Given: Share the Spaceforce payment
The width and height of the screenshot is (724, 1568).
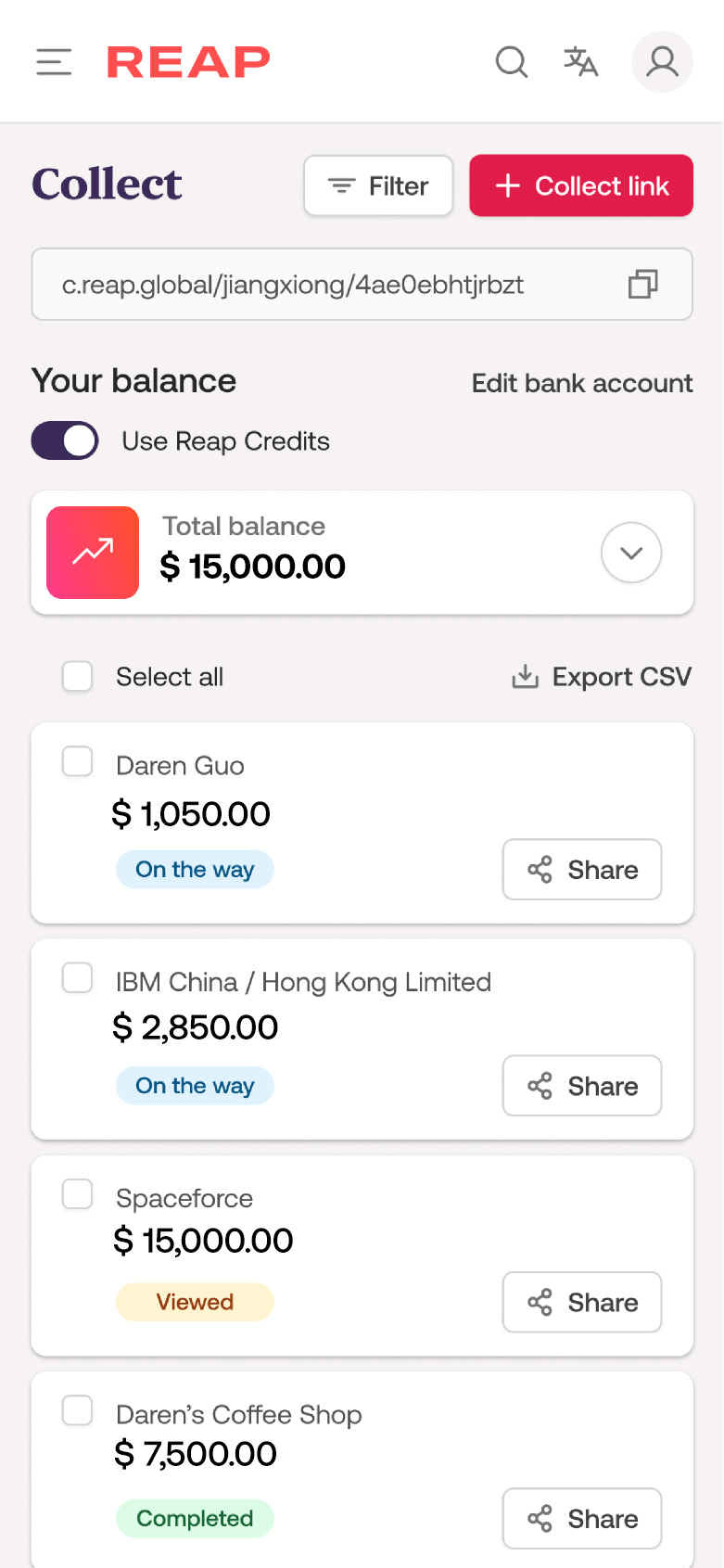Looking at the screenshot, I should click(x=582, y=1302).
